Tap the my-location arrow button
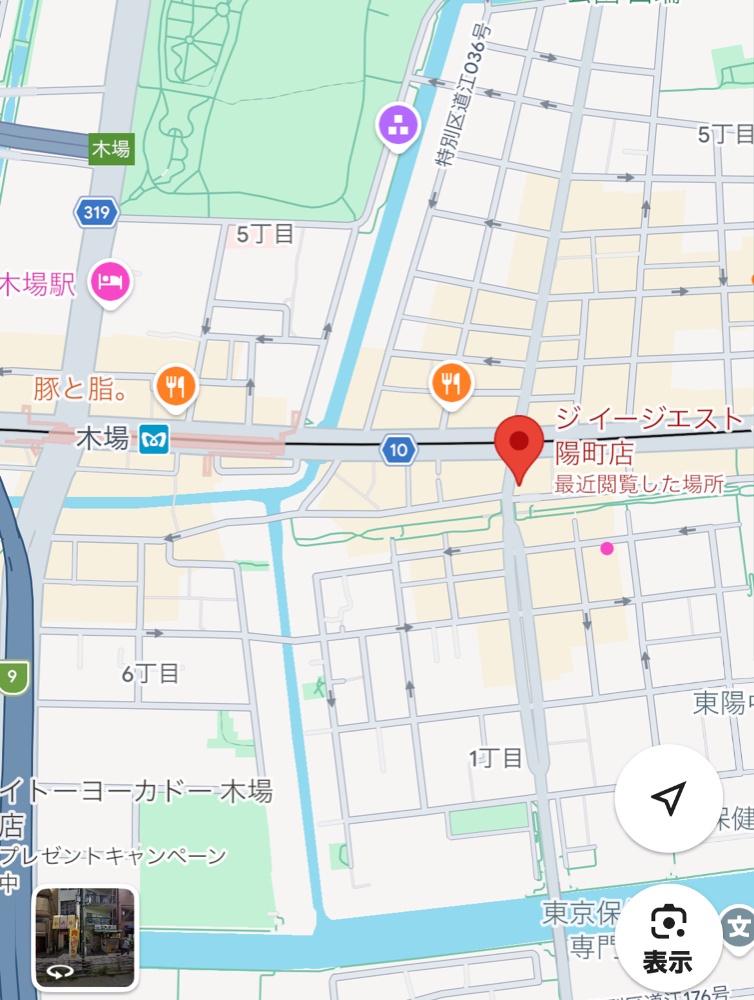Viewport: 754px width, 1000px height. point(668,797)
